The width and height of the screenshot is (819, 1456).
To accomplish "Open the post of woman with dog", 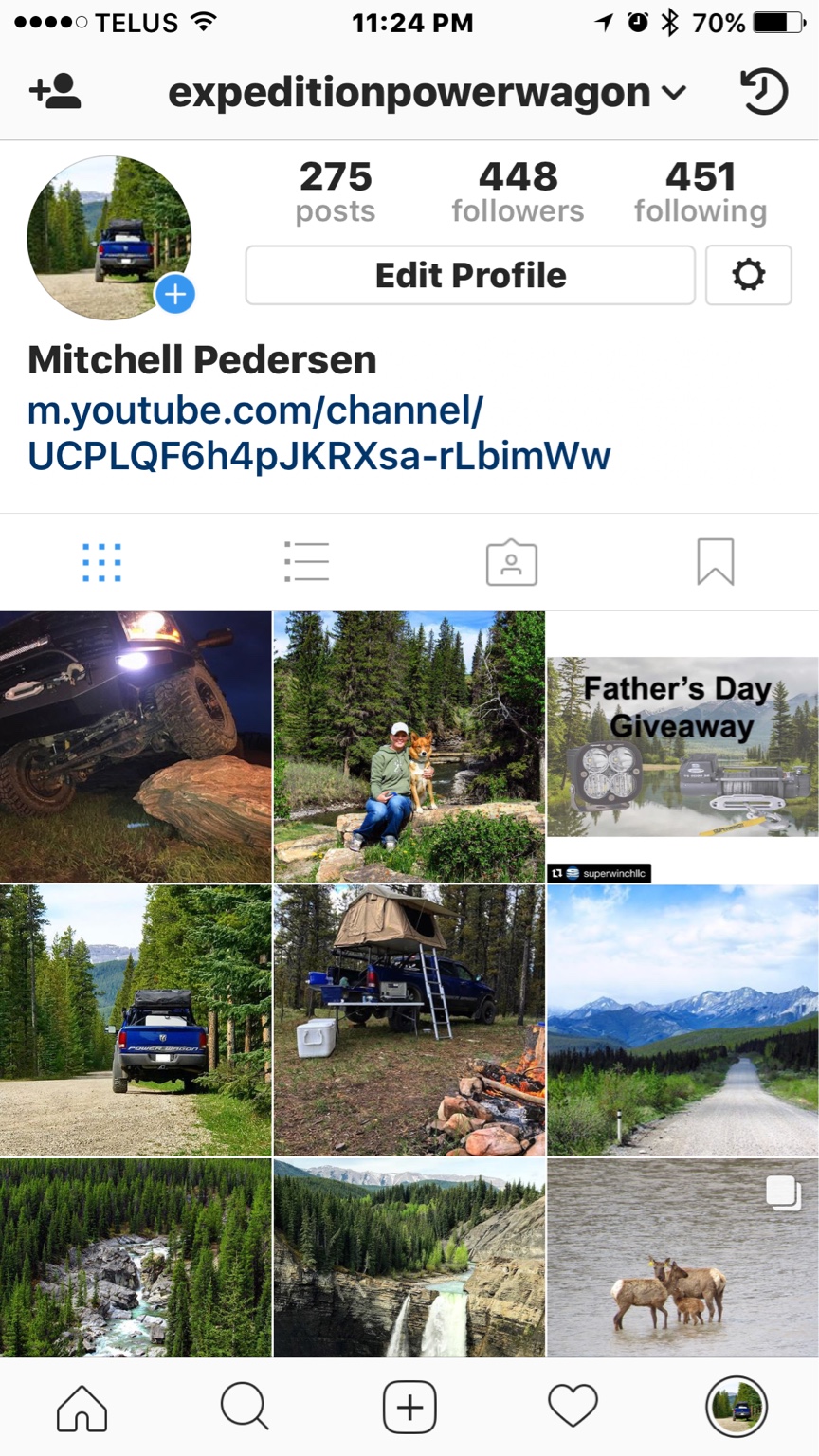I will click(409, 747).
